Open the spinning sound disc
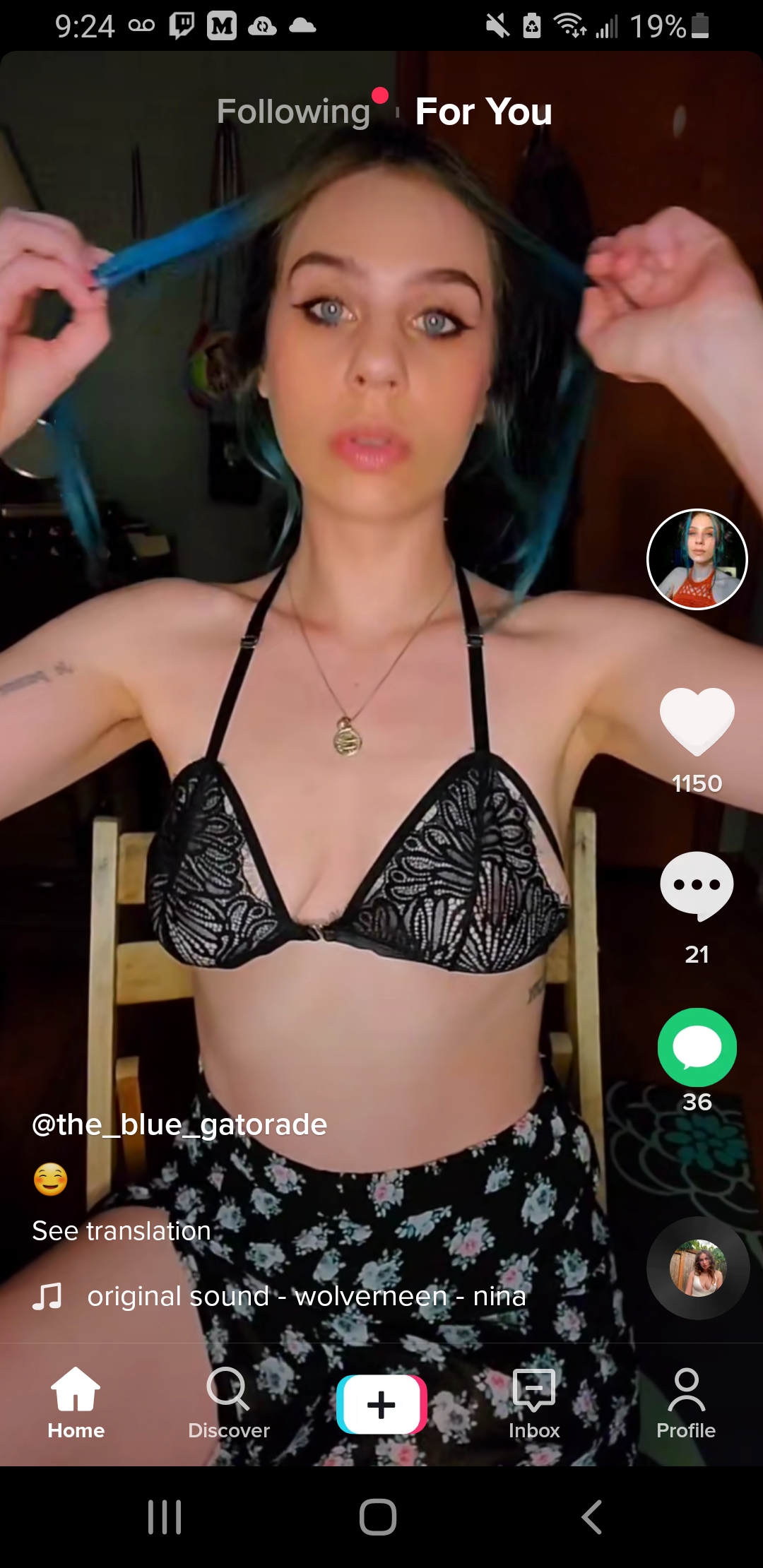The image size is (763, 1568). pyautogui.click(x=697, y=1268)
